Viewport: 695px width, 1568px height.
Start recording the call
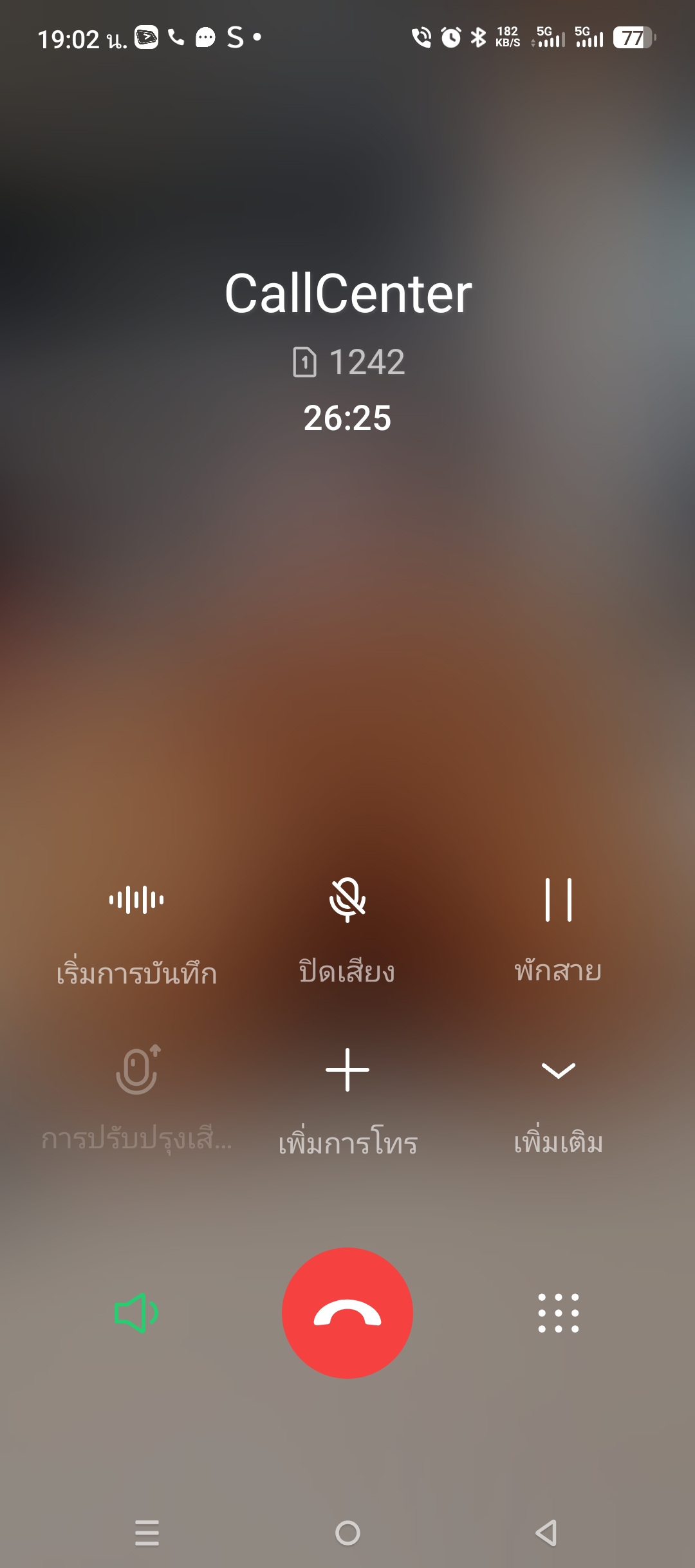tap(136, 900)
